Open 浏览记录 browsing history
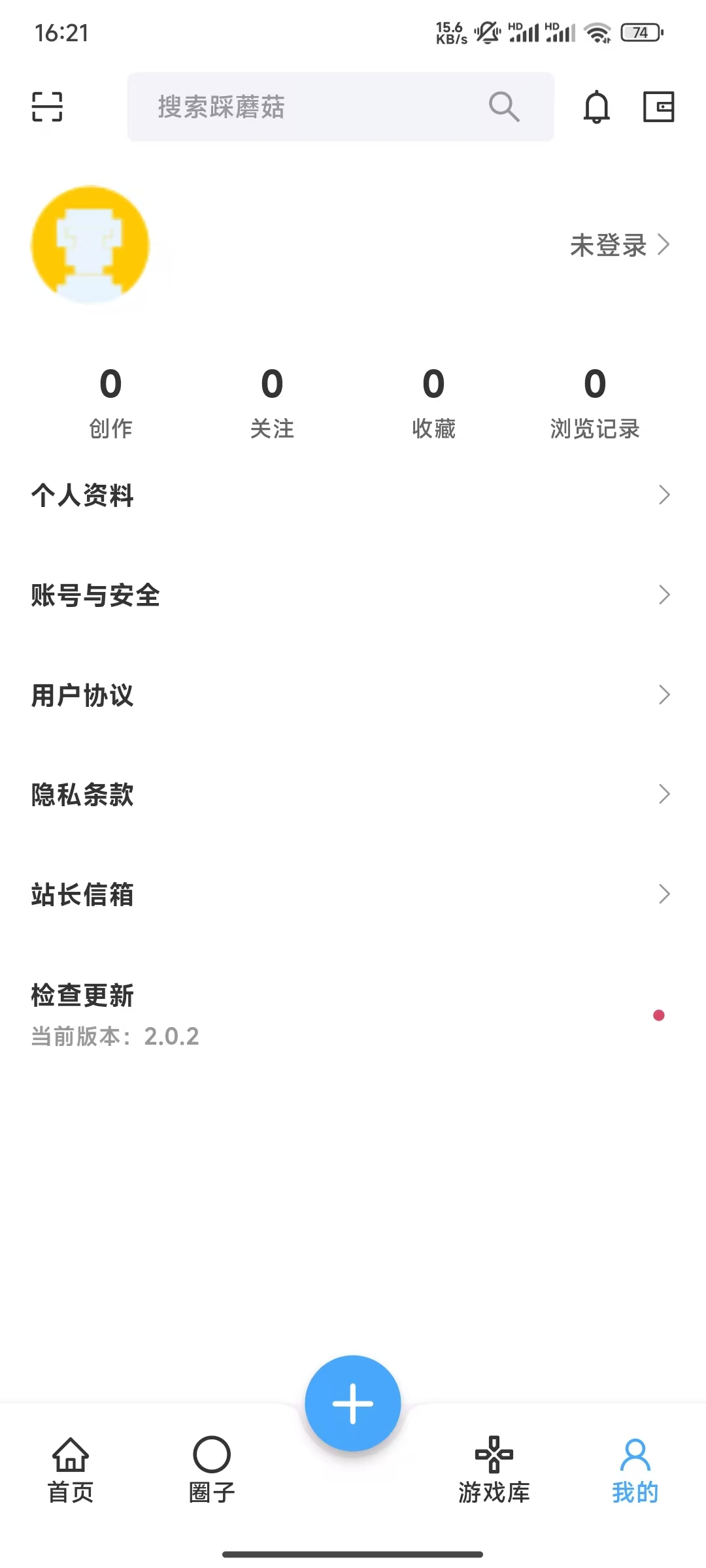This screenshot has height=1568, width=706. click(x=595, y=400)
